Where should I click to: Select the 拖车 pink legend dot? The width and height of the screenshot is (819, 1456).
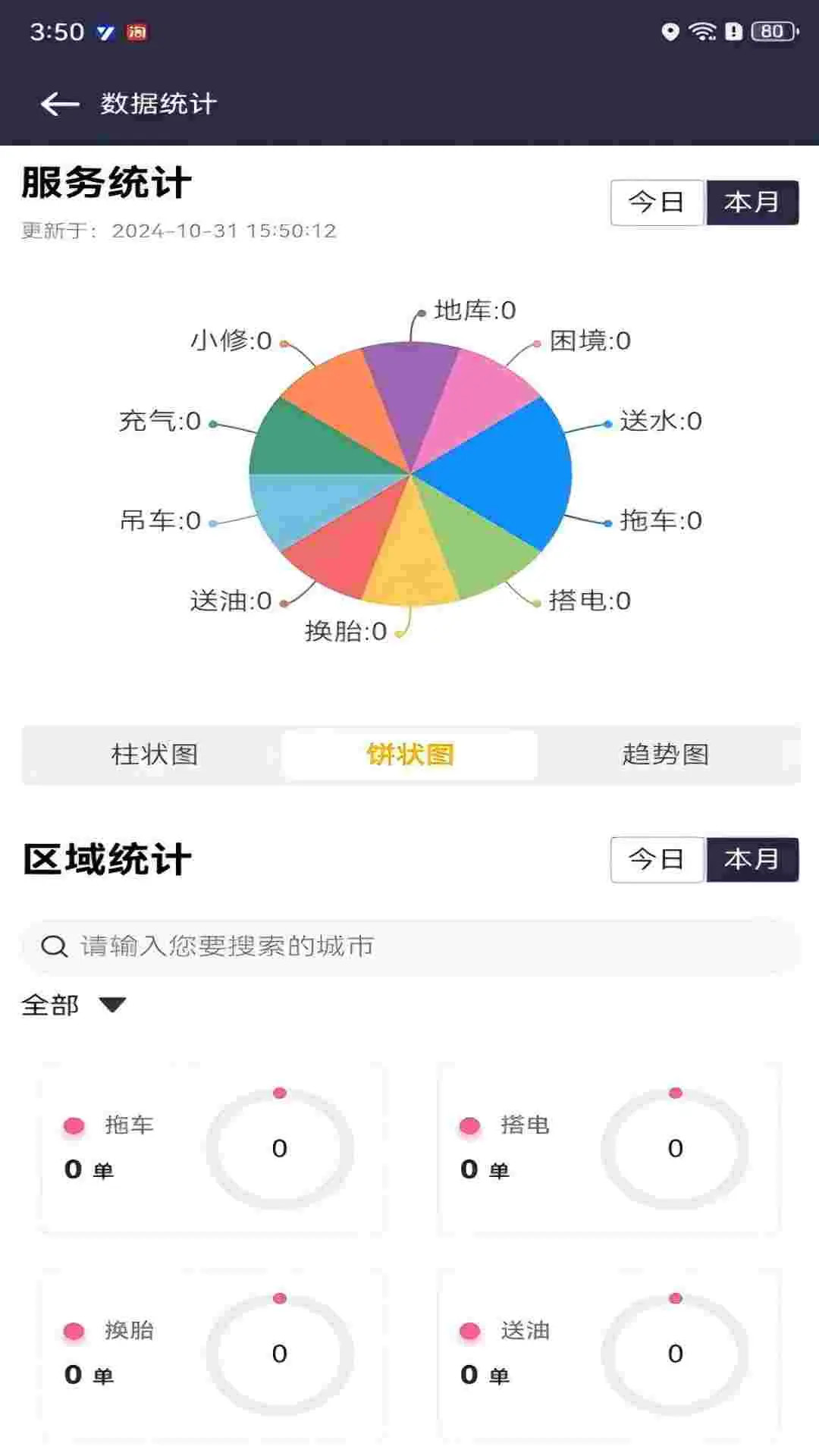[74, 1126]
